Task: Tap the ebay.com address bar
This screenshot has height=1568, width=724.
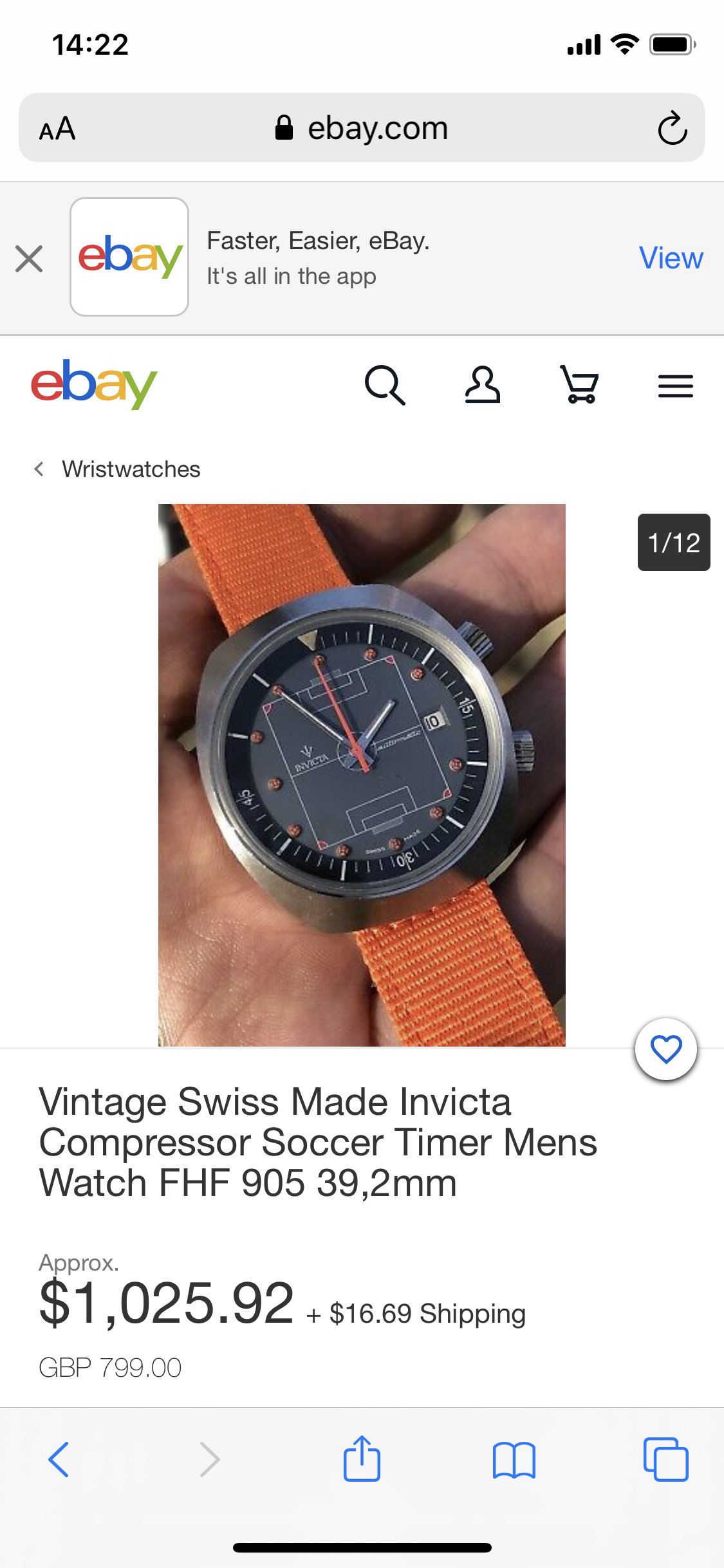Action: click(x=362, y=127)
